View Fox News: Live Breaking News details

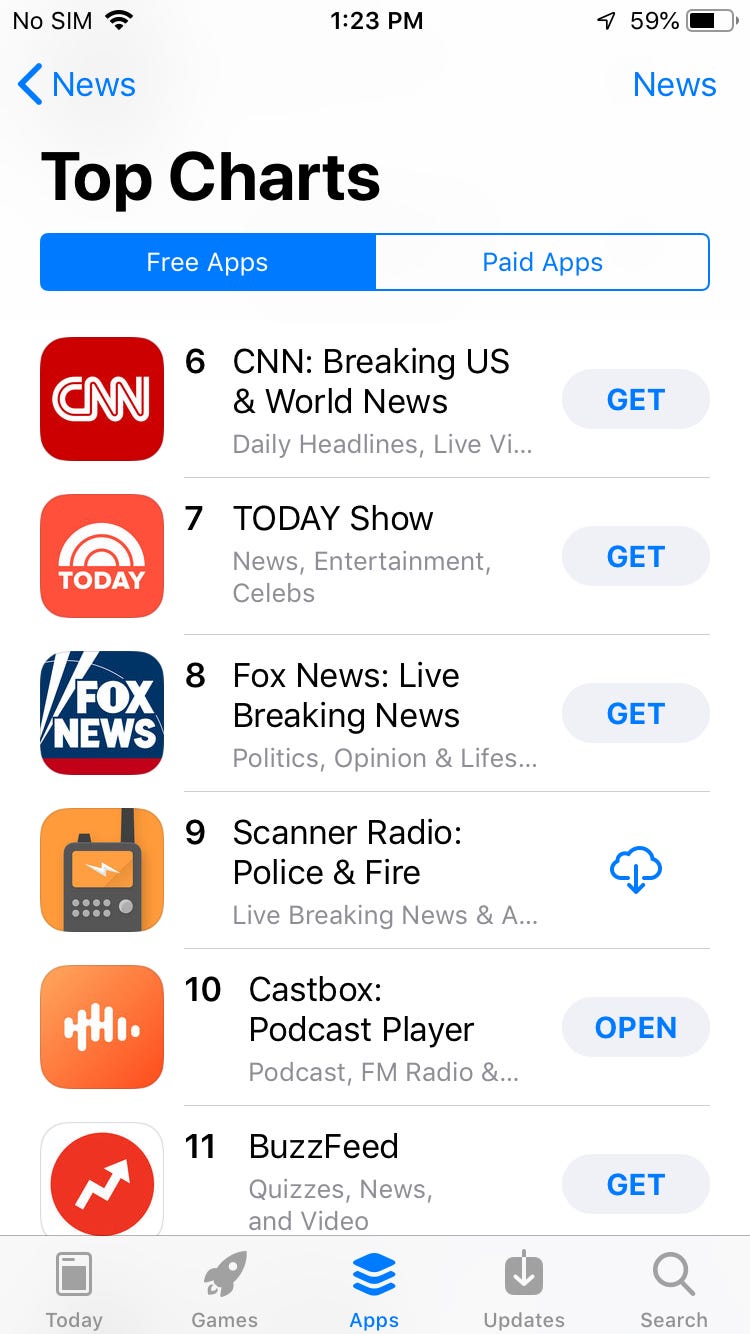pyautogui.click(x=346, y=695)
